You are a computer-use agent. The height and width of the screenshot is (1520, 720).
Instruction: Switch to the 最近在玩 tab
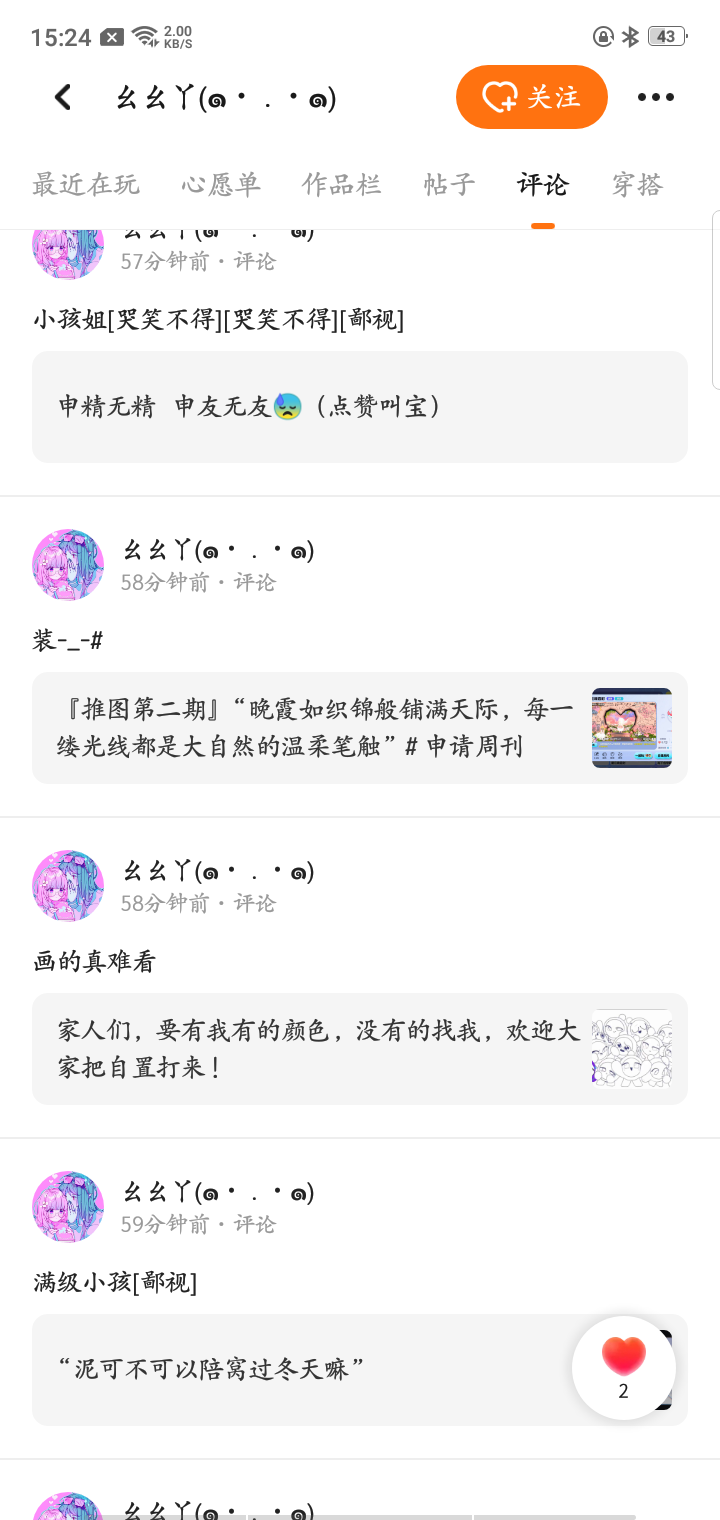[86, 184]
